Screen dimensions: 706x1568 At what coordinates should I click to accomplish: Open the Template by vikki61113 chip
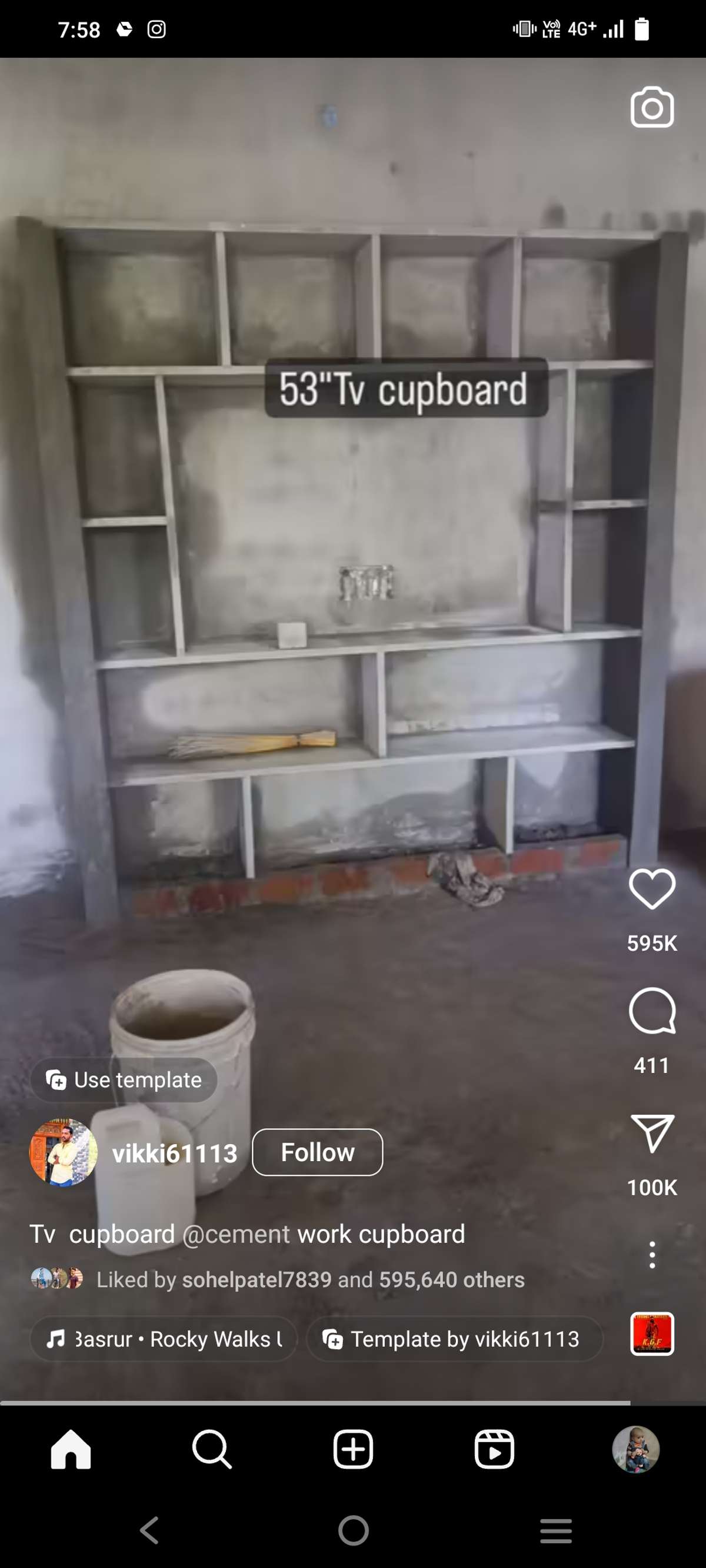(x=454, y=1339)
